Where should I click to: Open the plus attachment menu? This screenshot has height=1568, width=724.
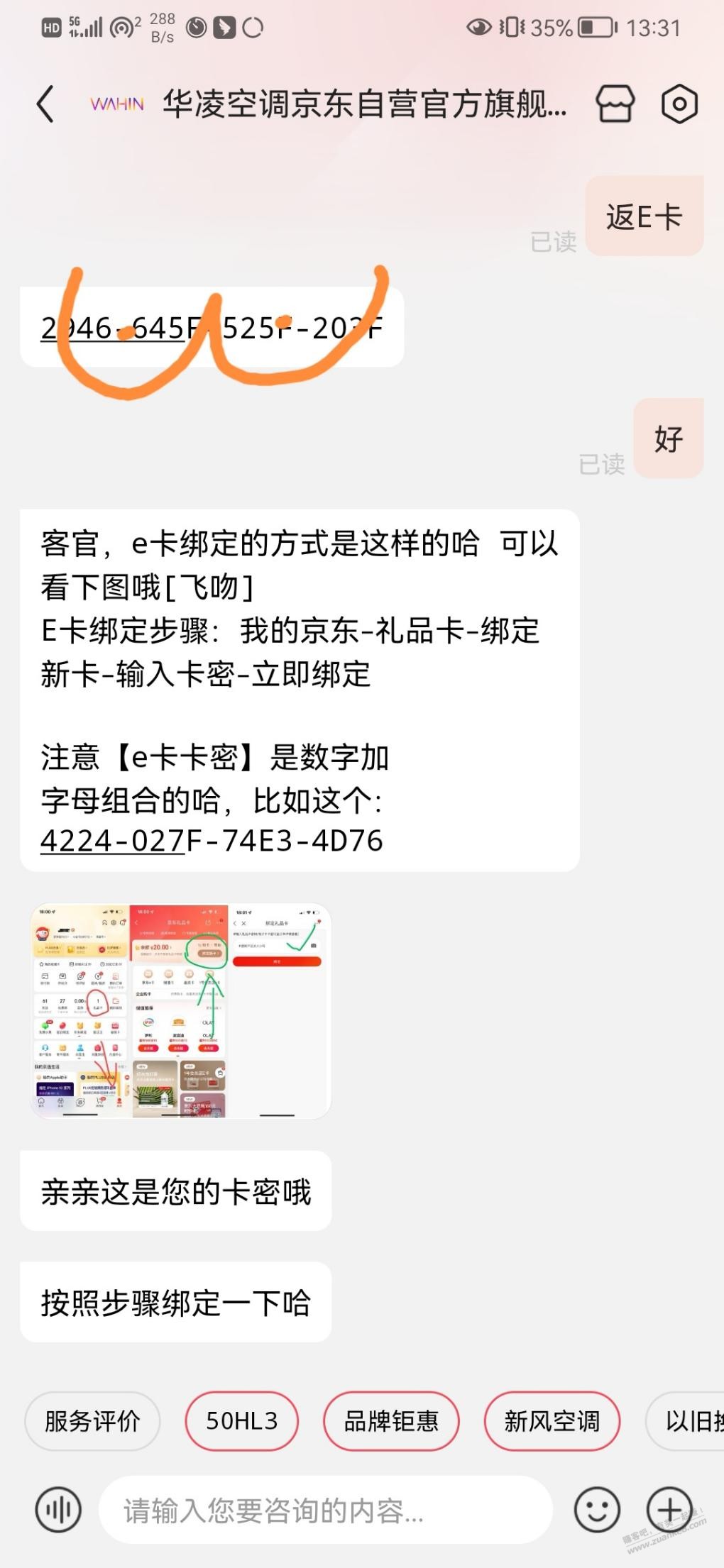click(669, 1509)
